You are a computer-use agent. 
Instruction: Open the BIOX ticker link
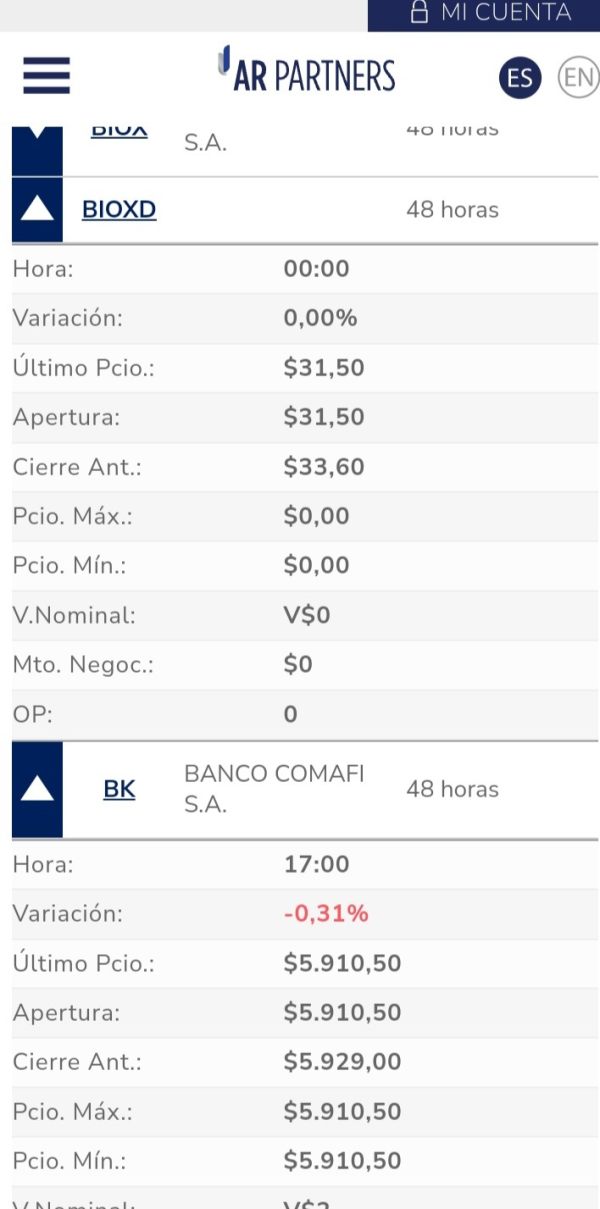[x=119, y=131]
